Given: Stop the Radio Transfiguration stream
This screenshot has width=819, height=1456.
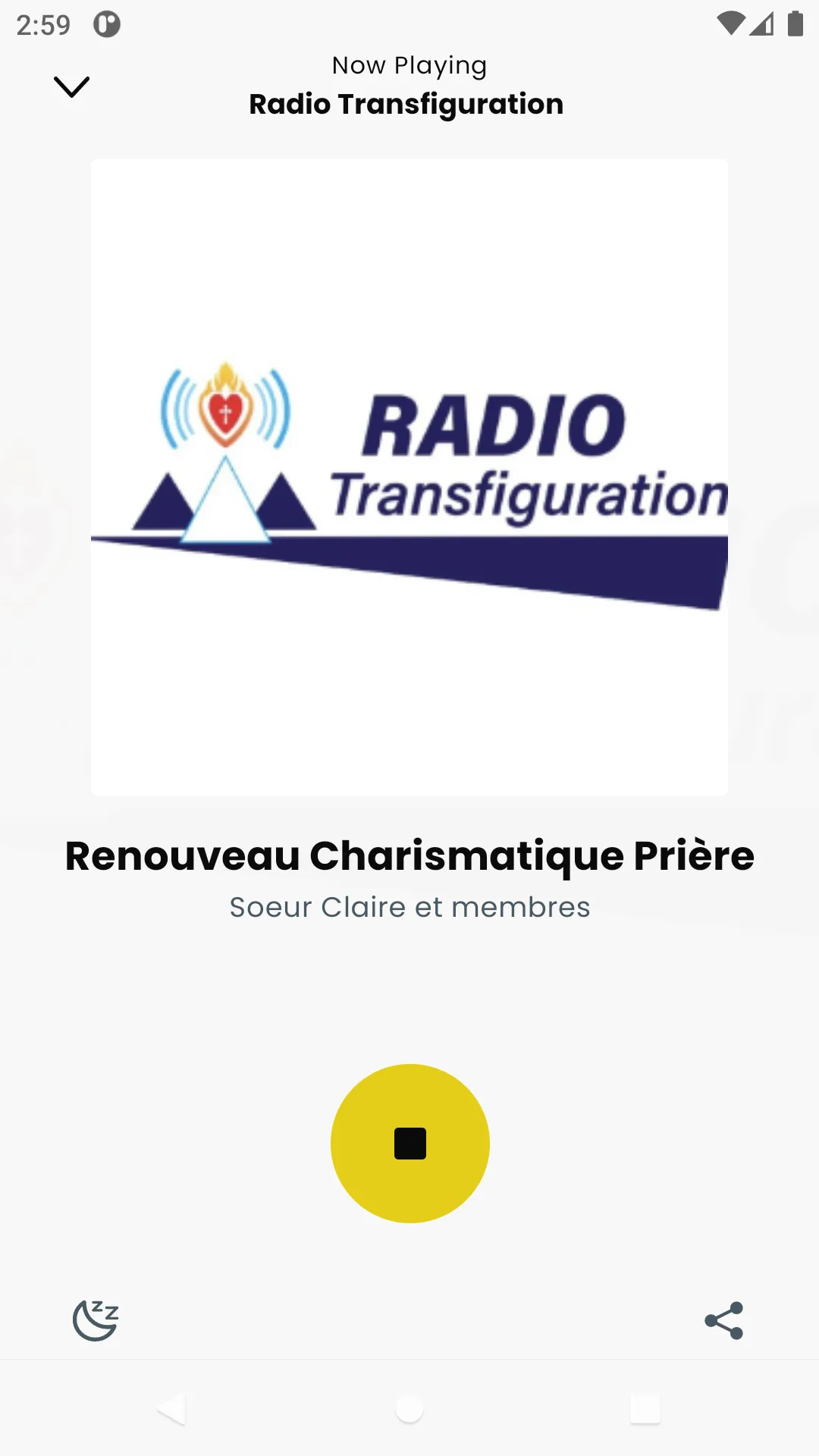Looking at the screenshot, I should click(410, 1144).
